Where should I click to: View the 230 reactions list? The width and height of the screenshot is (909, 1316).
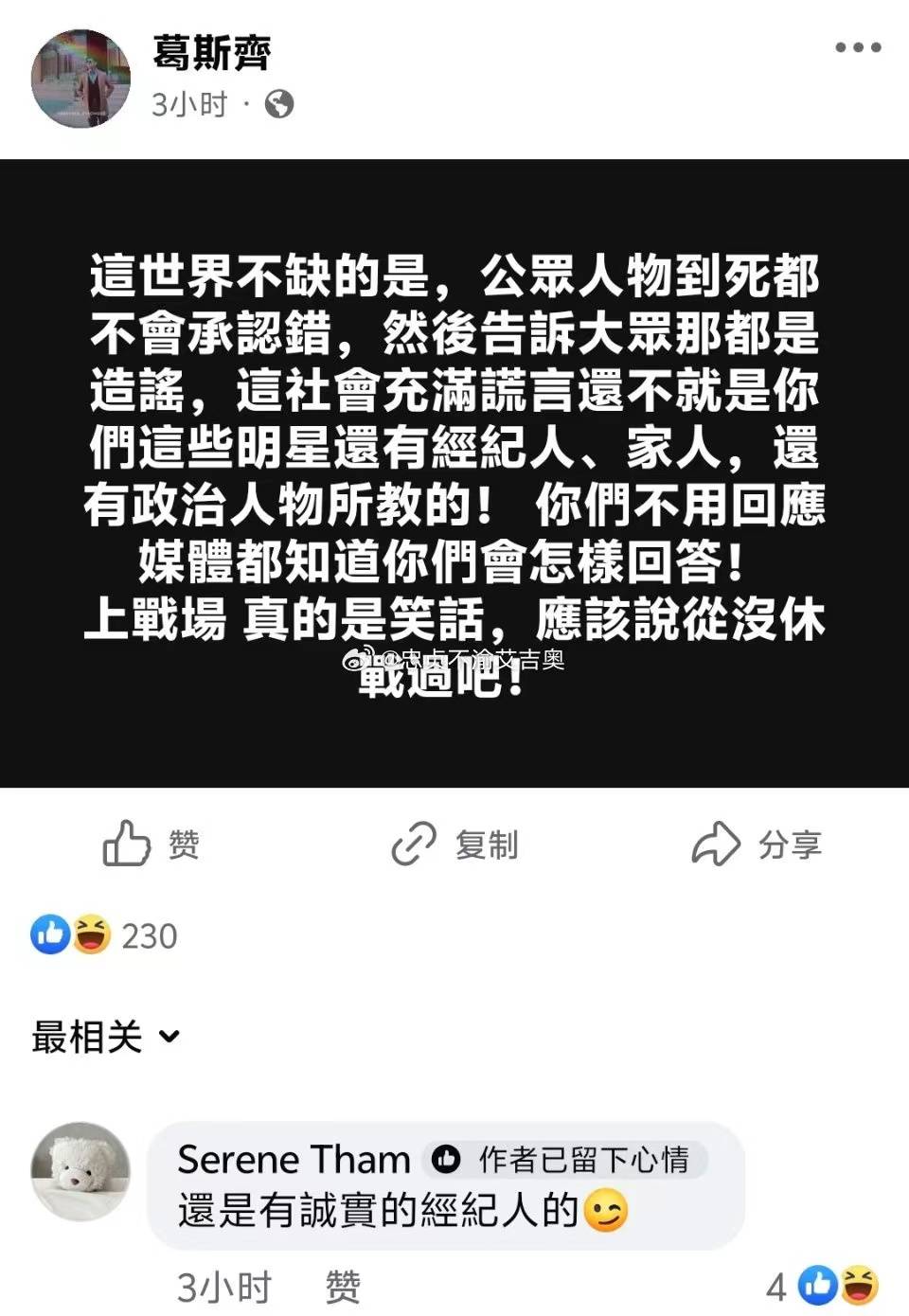click(104, 935)
